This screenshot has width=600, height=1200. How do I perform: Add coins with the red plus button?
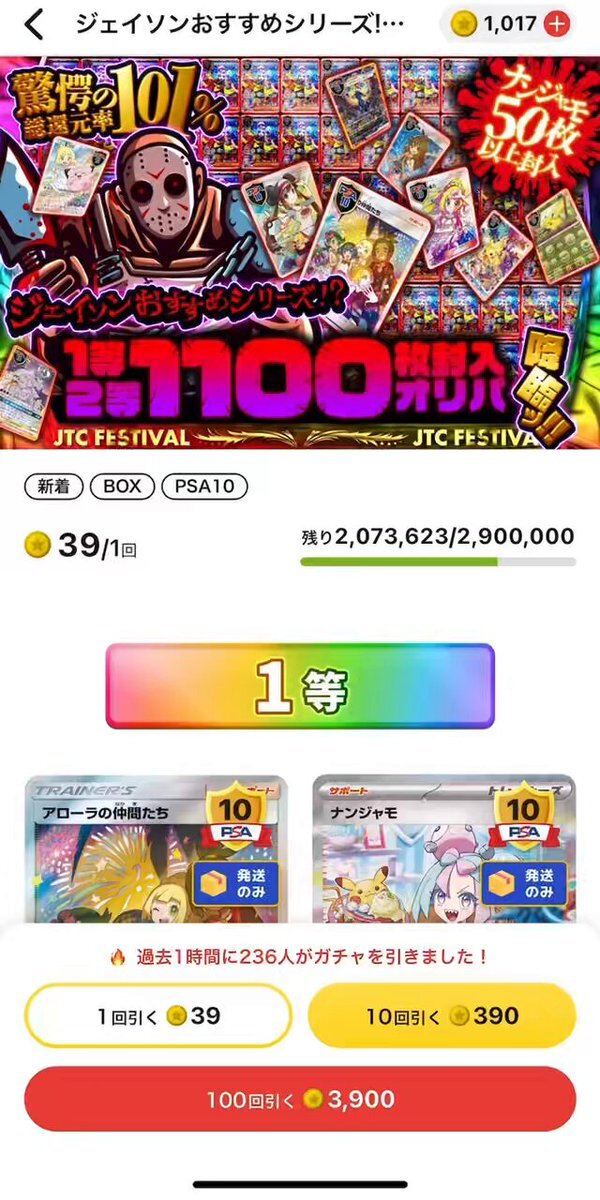[557, 25]
